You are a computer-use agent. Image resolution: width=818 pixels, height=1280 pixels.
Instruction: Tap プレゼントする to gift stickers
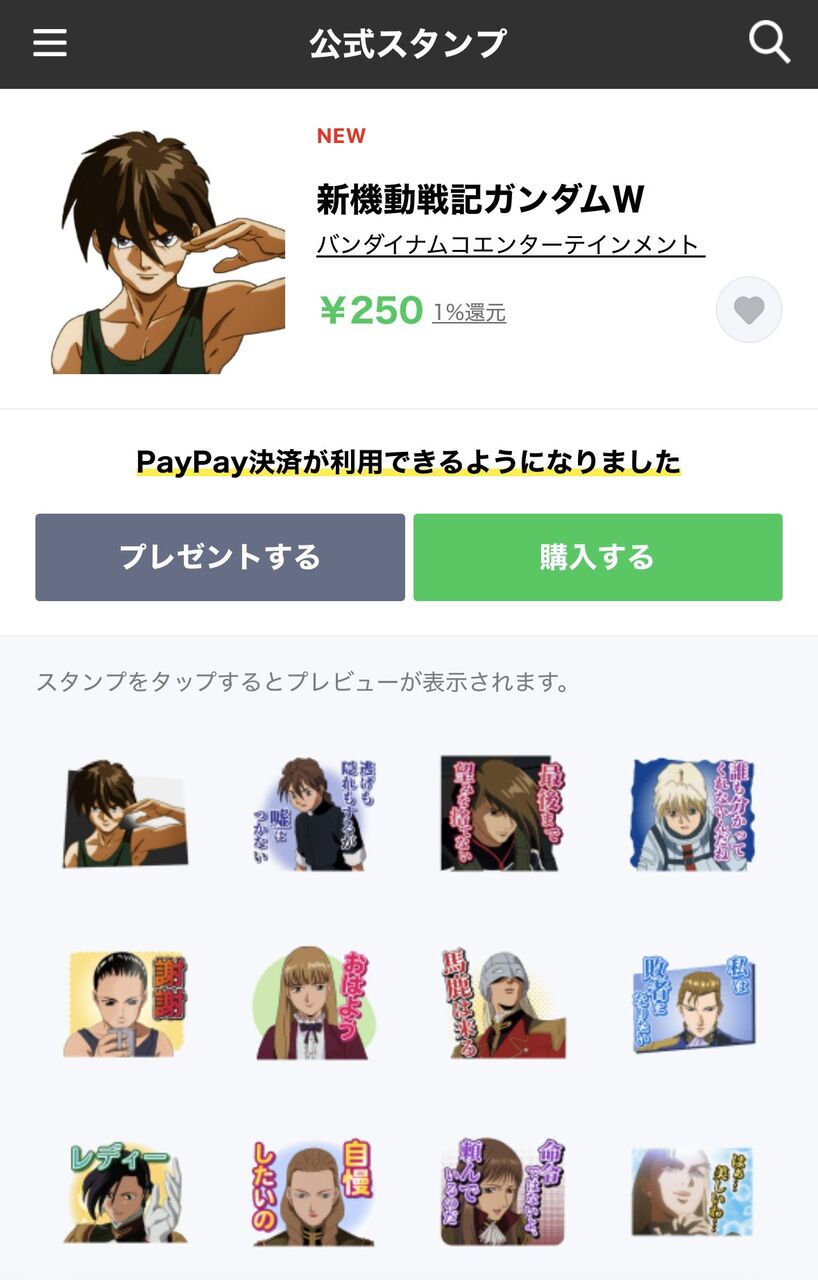click(220, 557)
